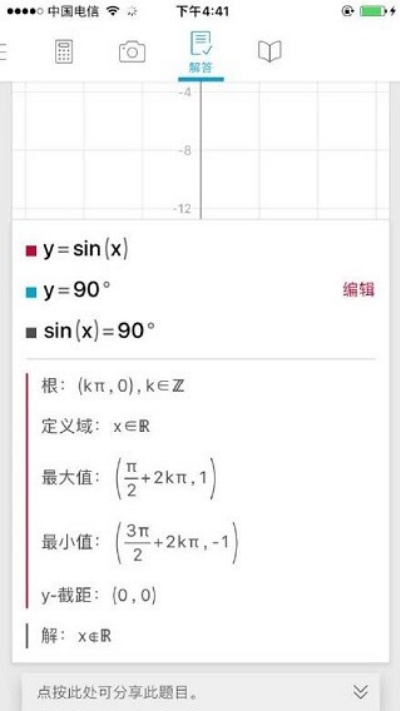This screenshot has width=400, height=711.
Task: Open the camera tab
Action: pyautogui.click(x=132, y=52)
